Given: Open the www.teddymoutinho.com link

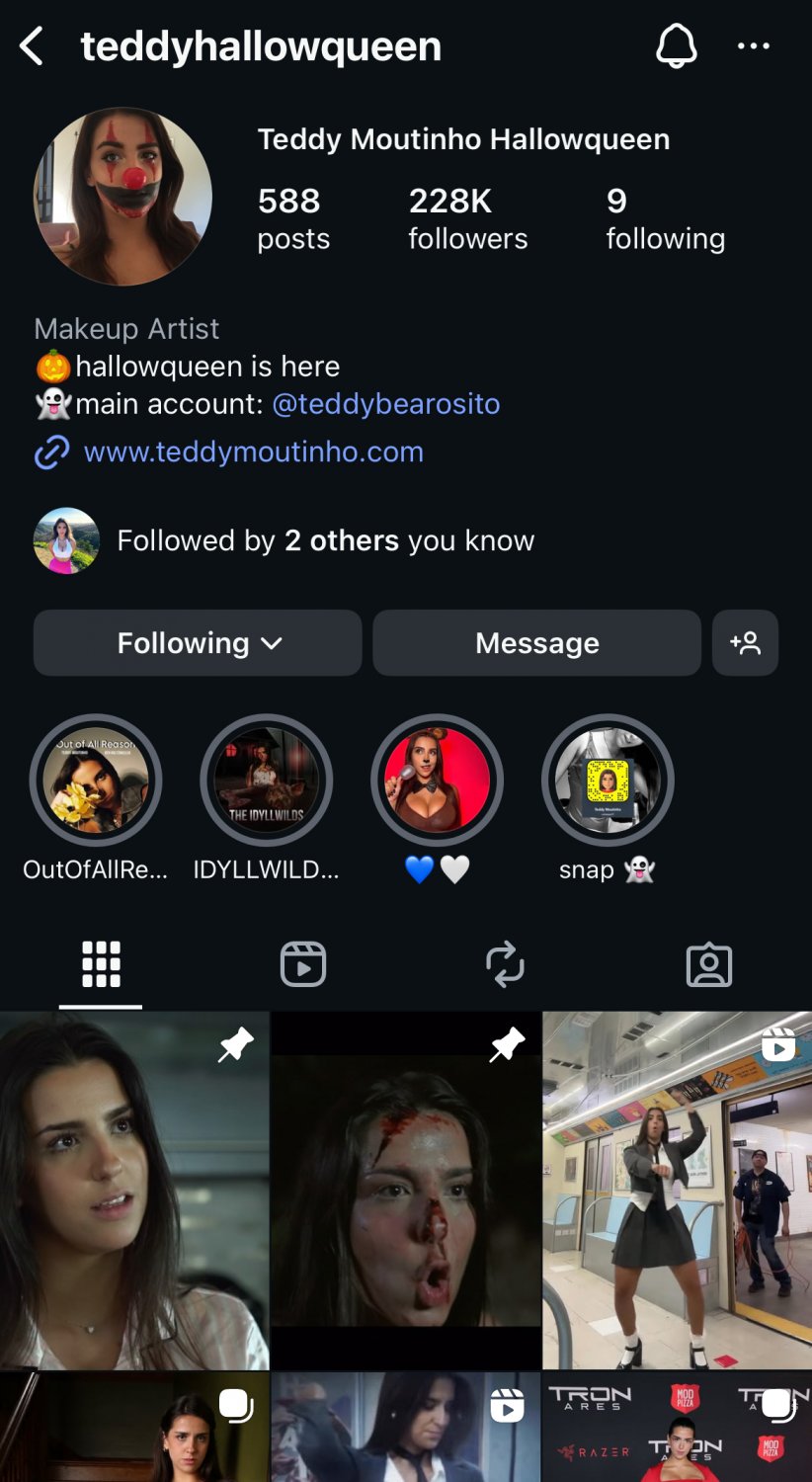Looking at the screenshot, I should pyautogui.click(x=253, y=453).
